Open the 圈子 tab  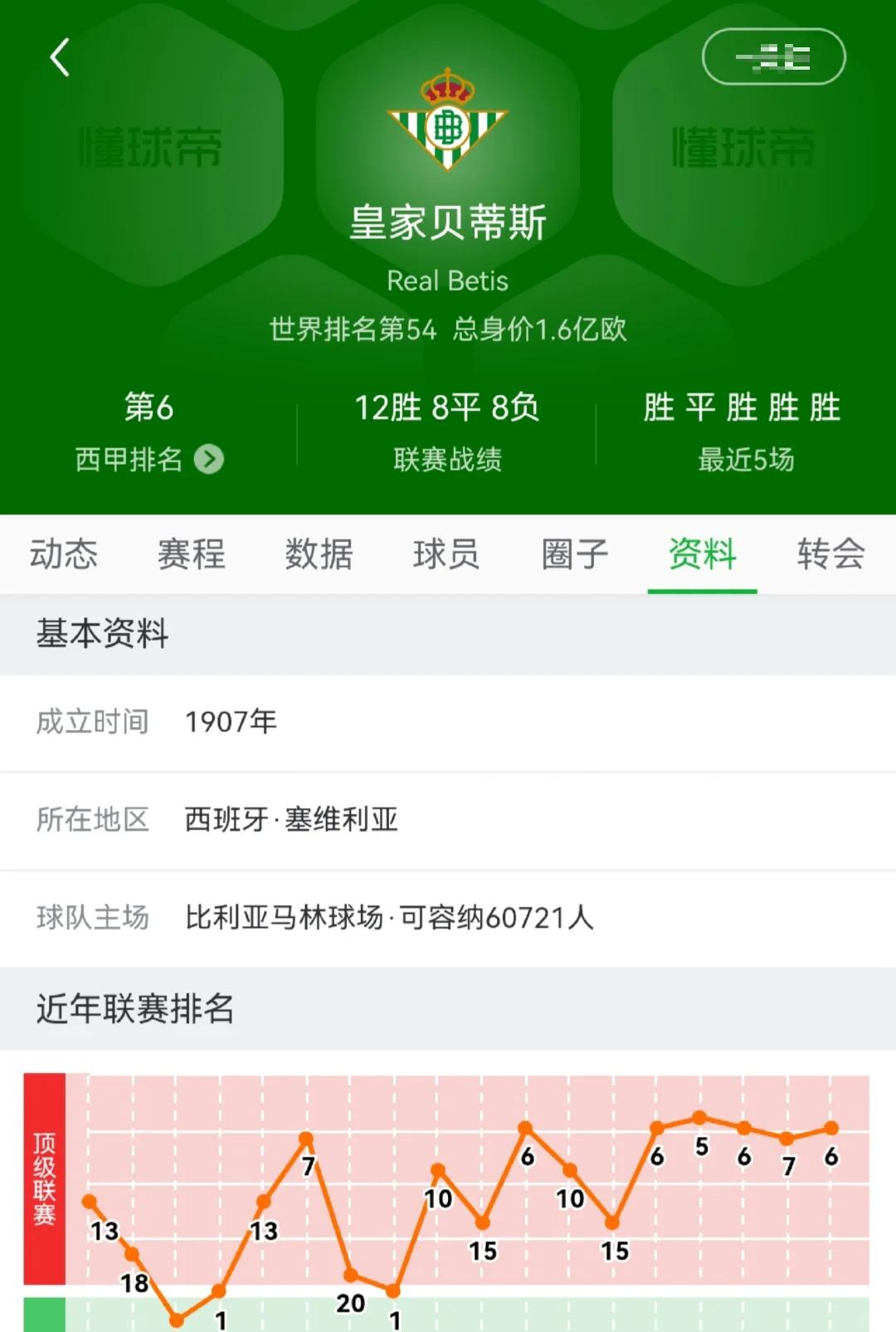[574, 554]
